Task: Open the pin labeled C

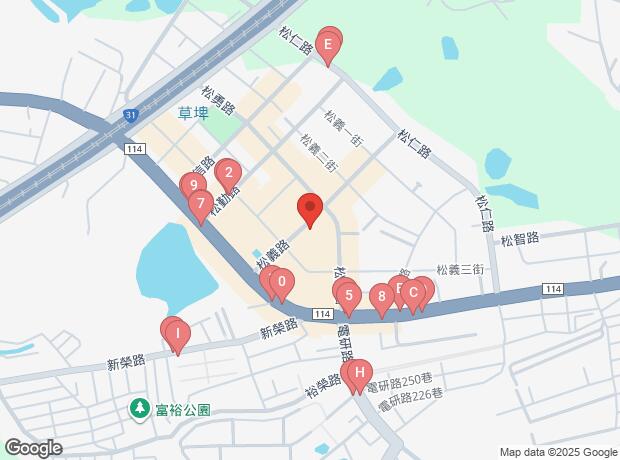Action: [412, 292]
